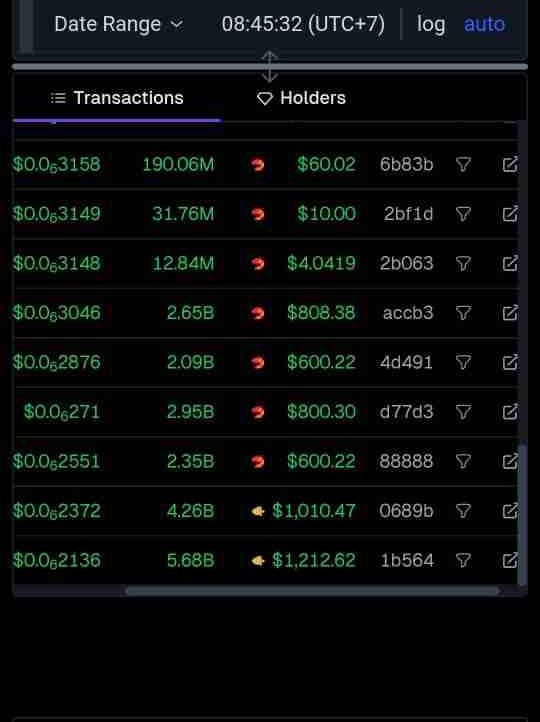Filter by maker accb3

[463, 313]
